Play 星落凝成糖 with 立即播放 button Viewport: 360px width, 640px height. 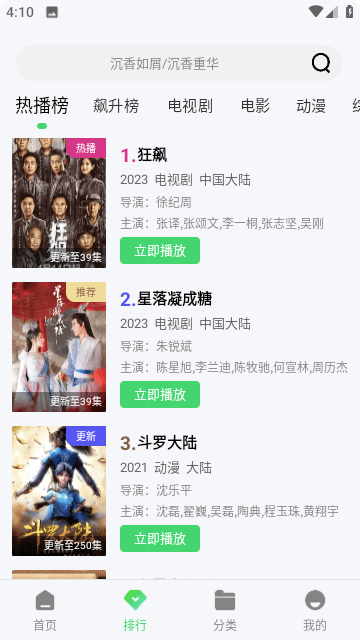coord(160,395)
